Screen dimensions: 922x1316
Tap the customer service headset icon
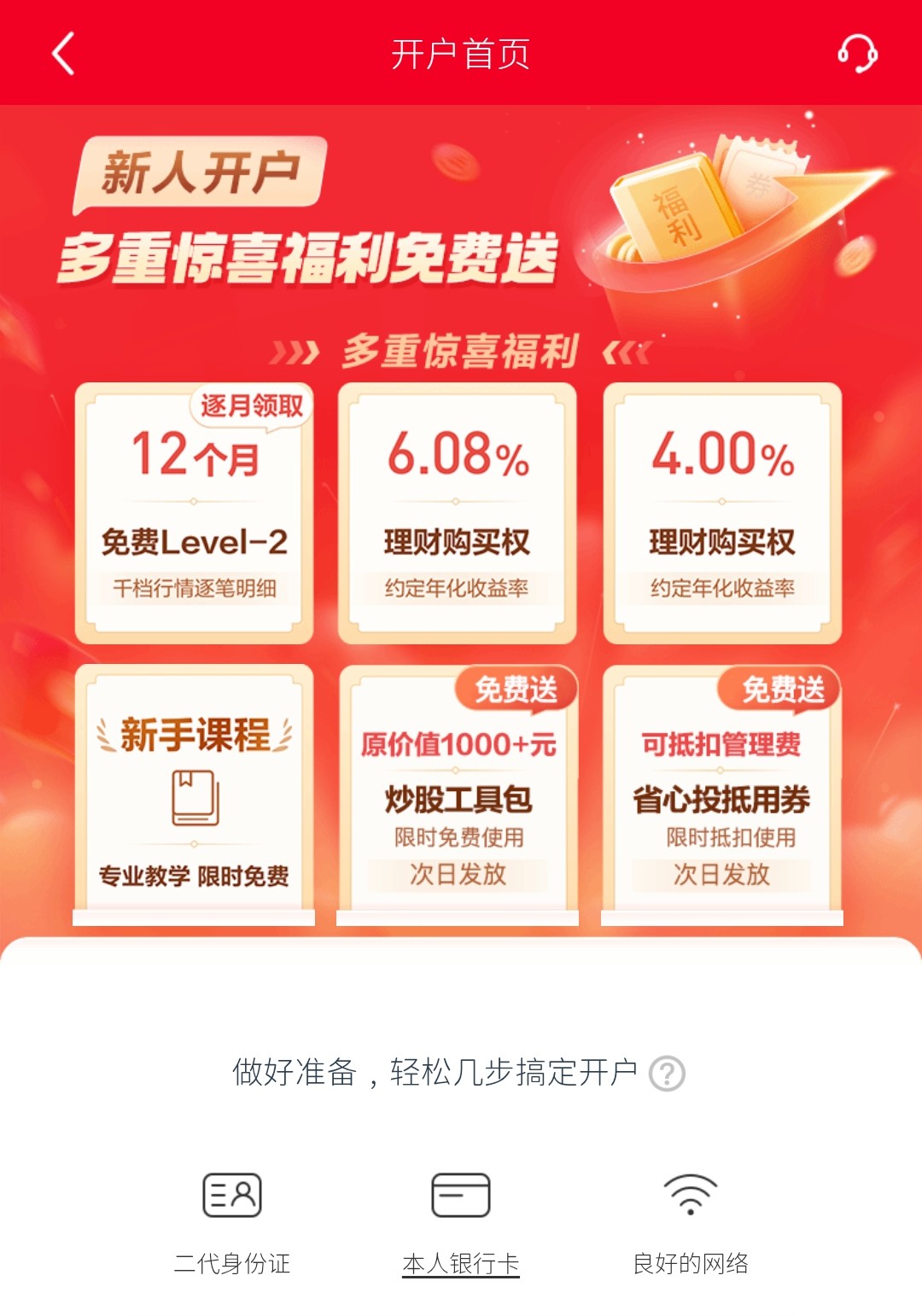pos(861,54)
